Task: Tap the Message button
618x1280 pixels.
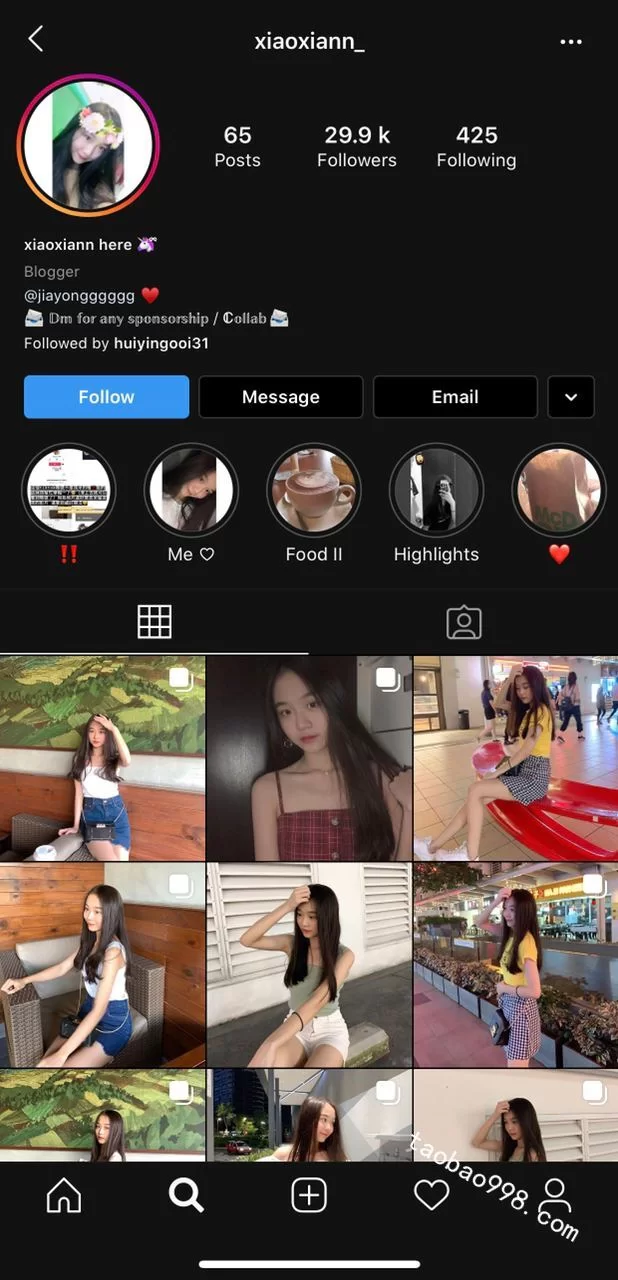Action: pyautogui.click(x=280, y=397)
